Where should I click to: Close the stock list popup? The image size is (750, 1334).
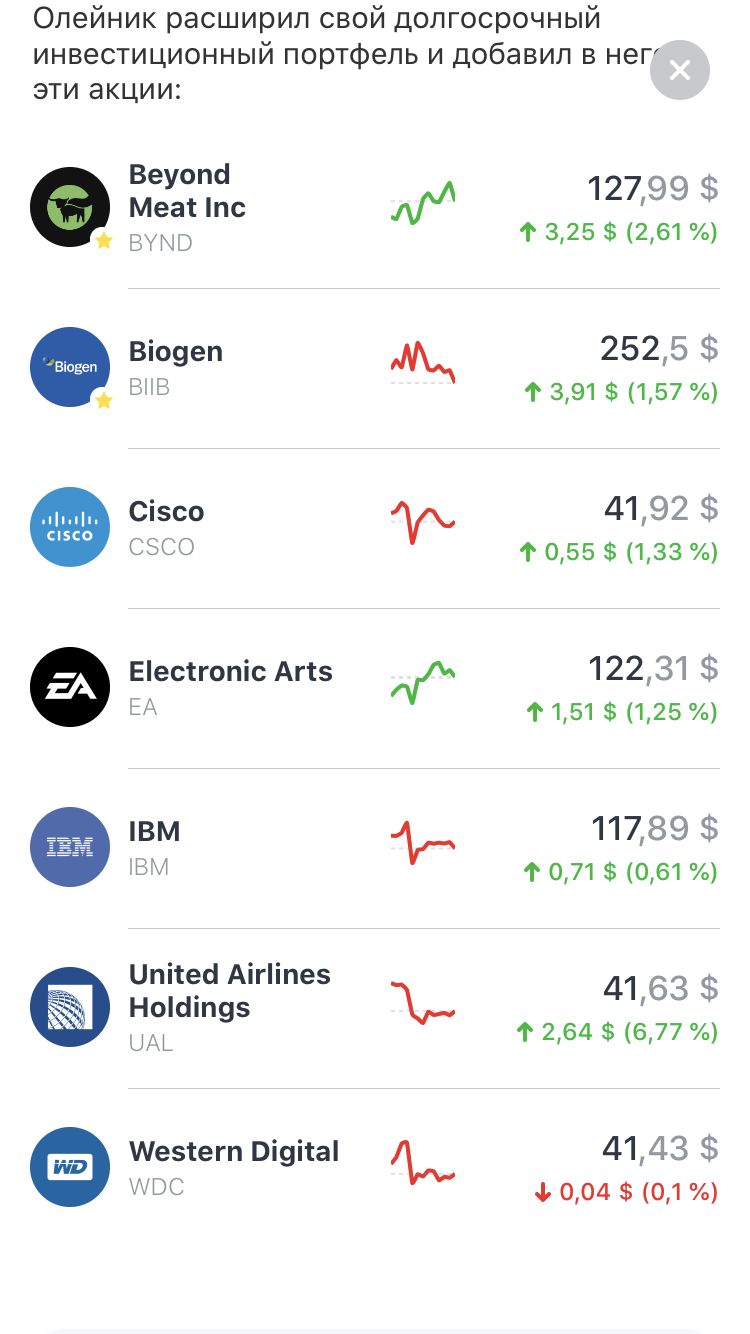point(679,70)
